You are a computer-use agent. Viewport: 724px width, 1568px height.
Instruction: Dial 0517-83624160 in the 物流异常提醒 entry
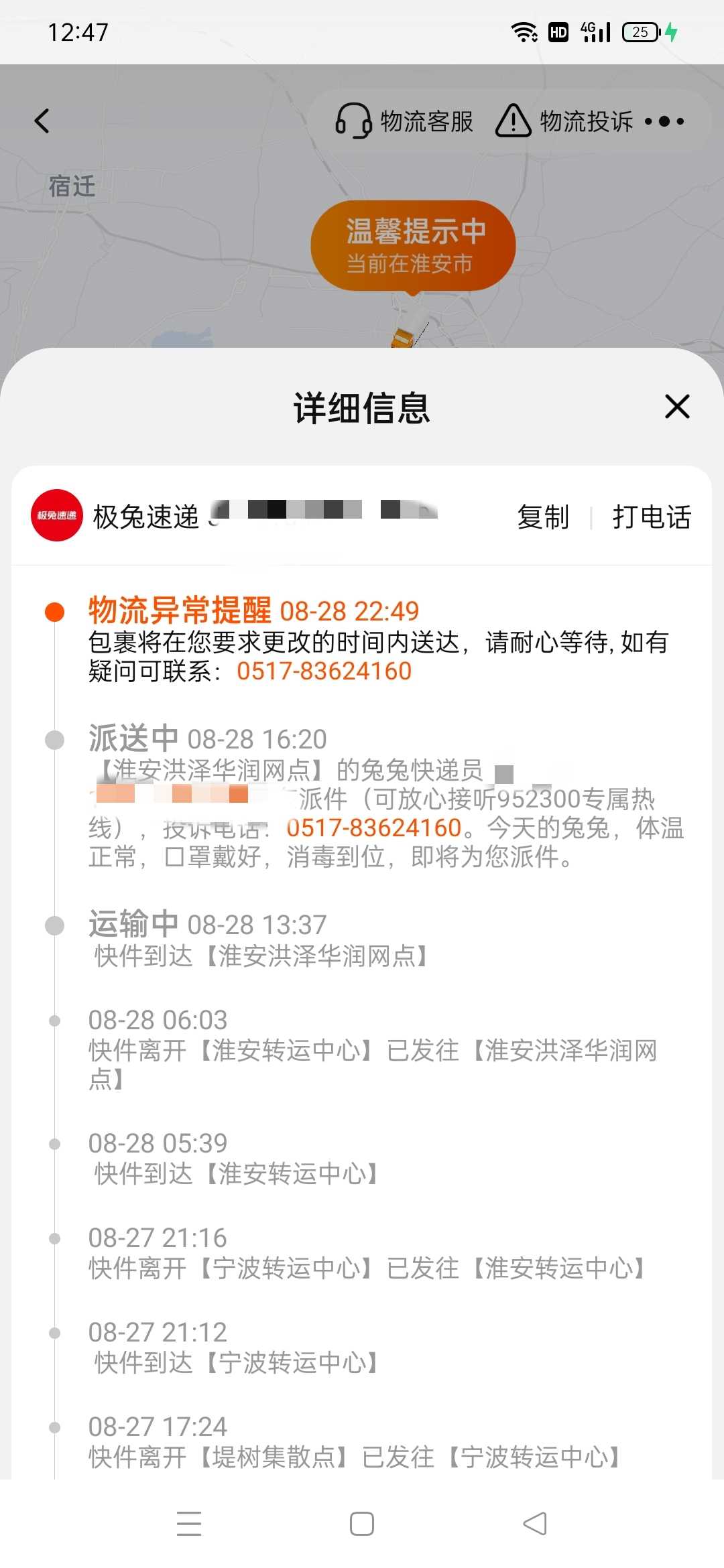click(324, 671)
